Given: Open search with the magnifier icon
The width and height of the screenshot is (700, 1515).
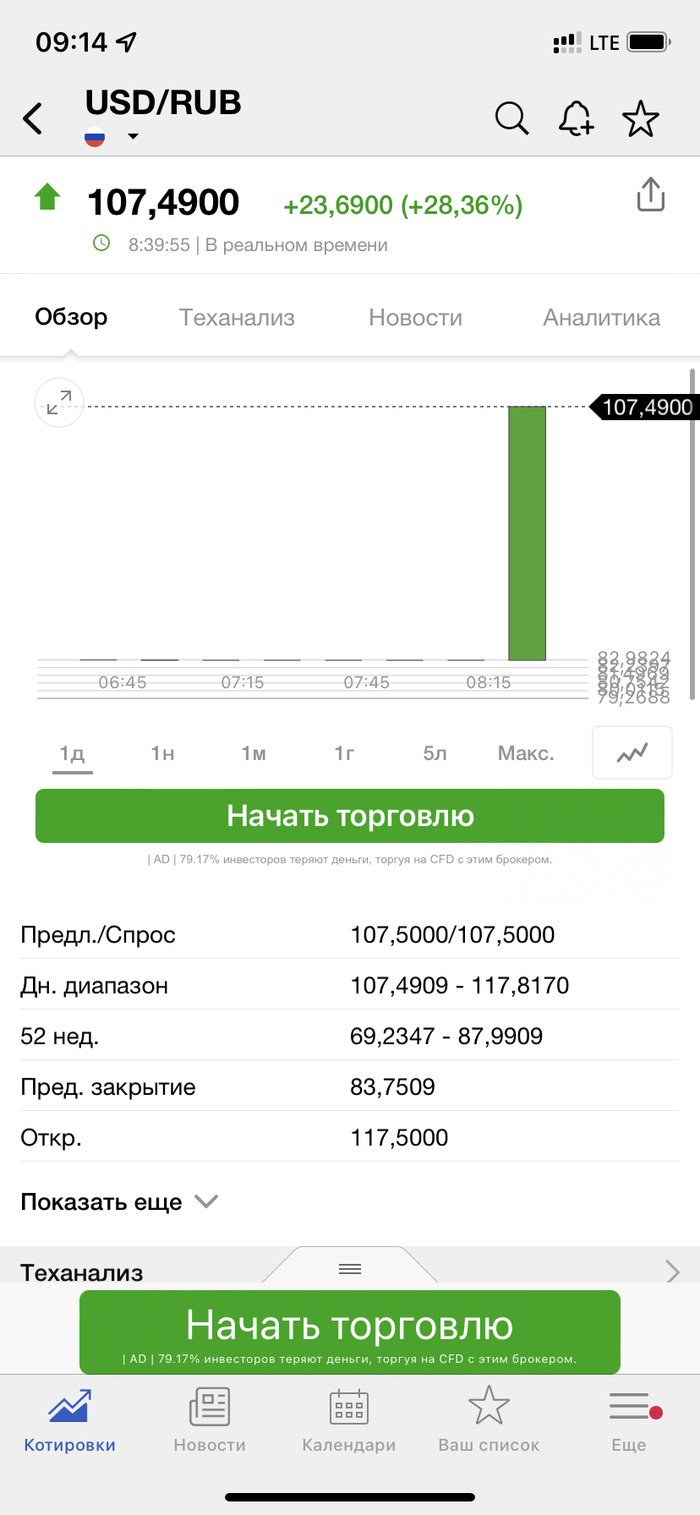Looking at the screenshot, I should coord(511,118).
